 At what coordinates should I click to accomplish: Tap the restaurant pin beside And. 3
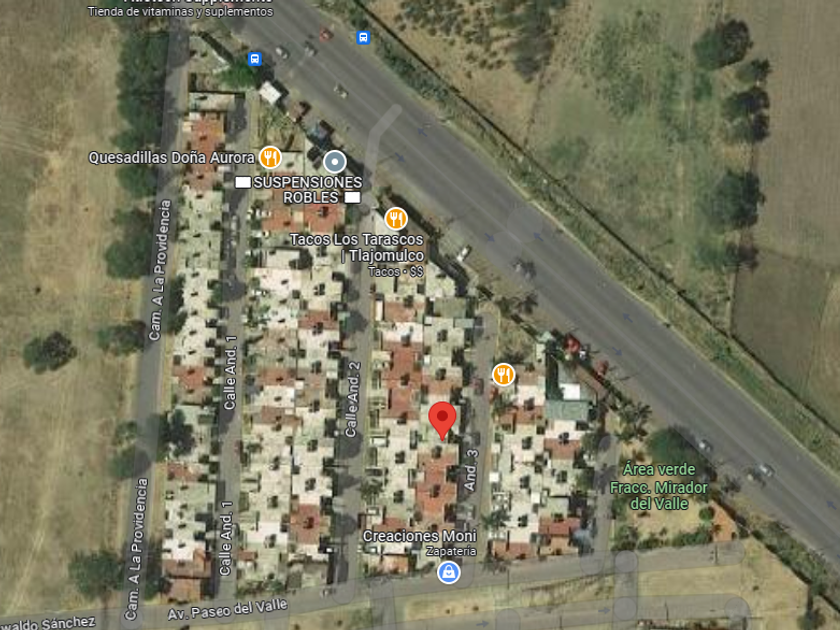(x=503, y=374)
